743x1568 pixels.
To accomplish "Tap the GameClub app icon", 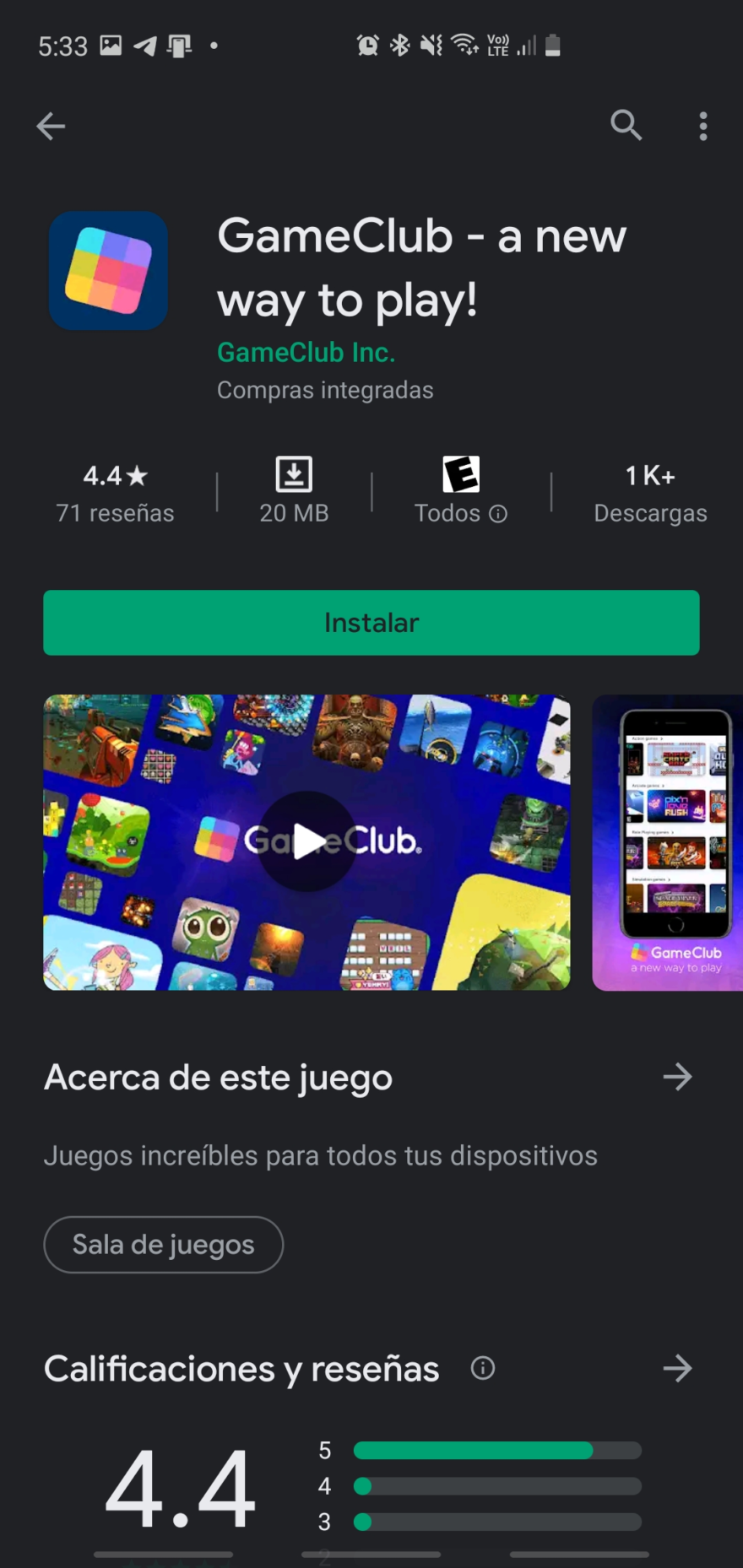I will (108, 271).
